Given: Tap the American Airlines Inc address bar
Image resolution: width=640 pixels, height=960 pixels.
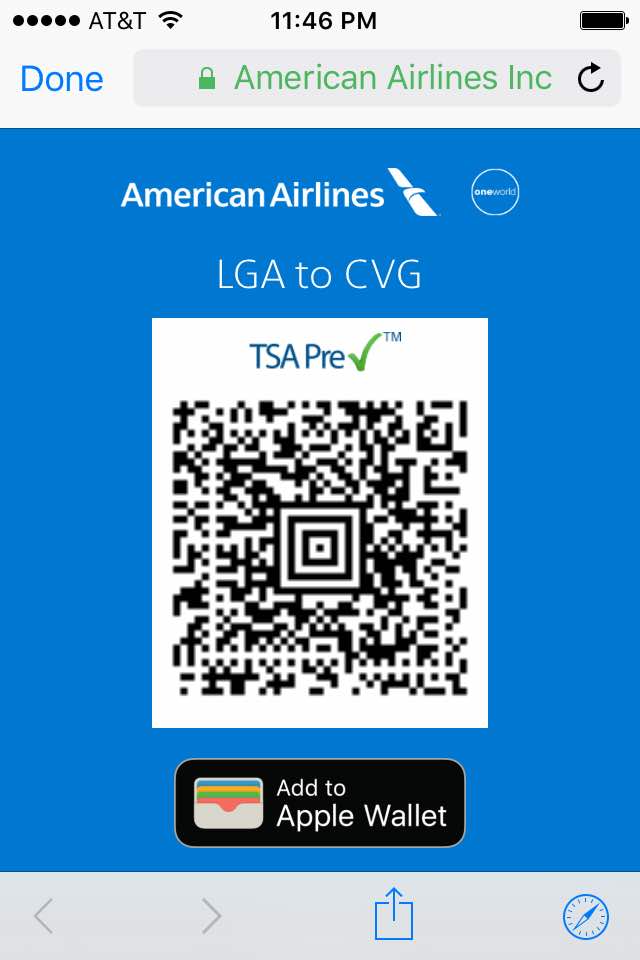Looking at the screenshot, I should (380, 78).
